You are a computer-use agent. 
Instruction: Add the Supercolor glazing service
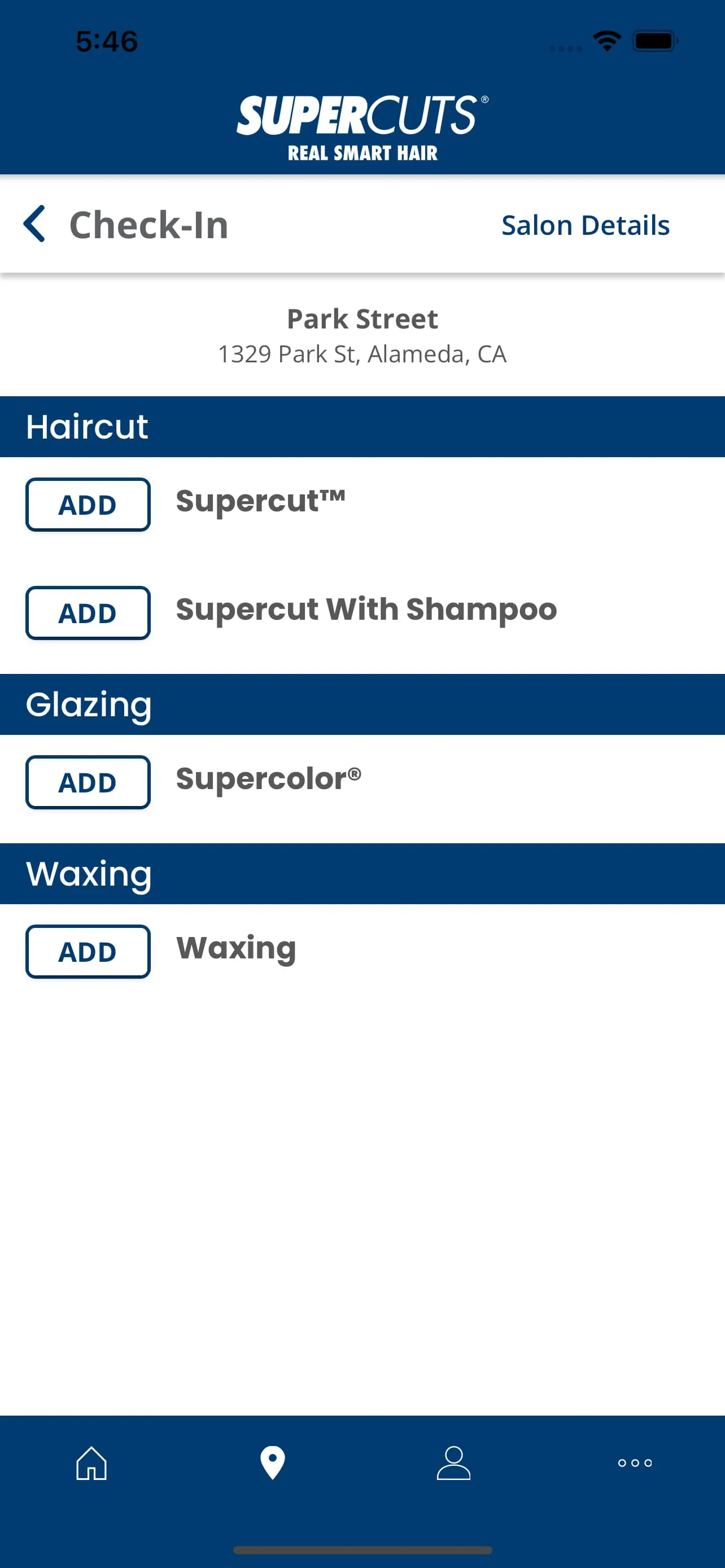(88, 782)
